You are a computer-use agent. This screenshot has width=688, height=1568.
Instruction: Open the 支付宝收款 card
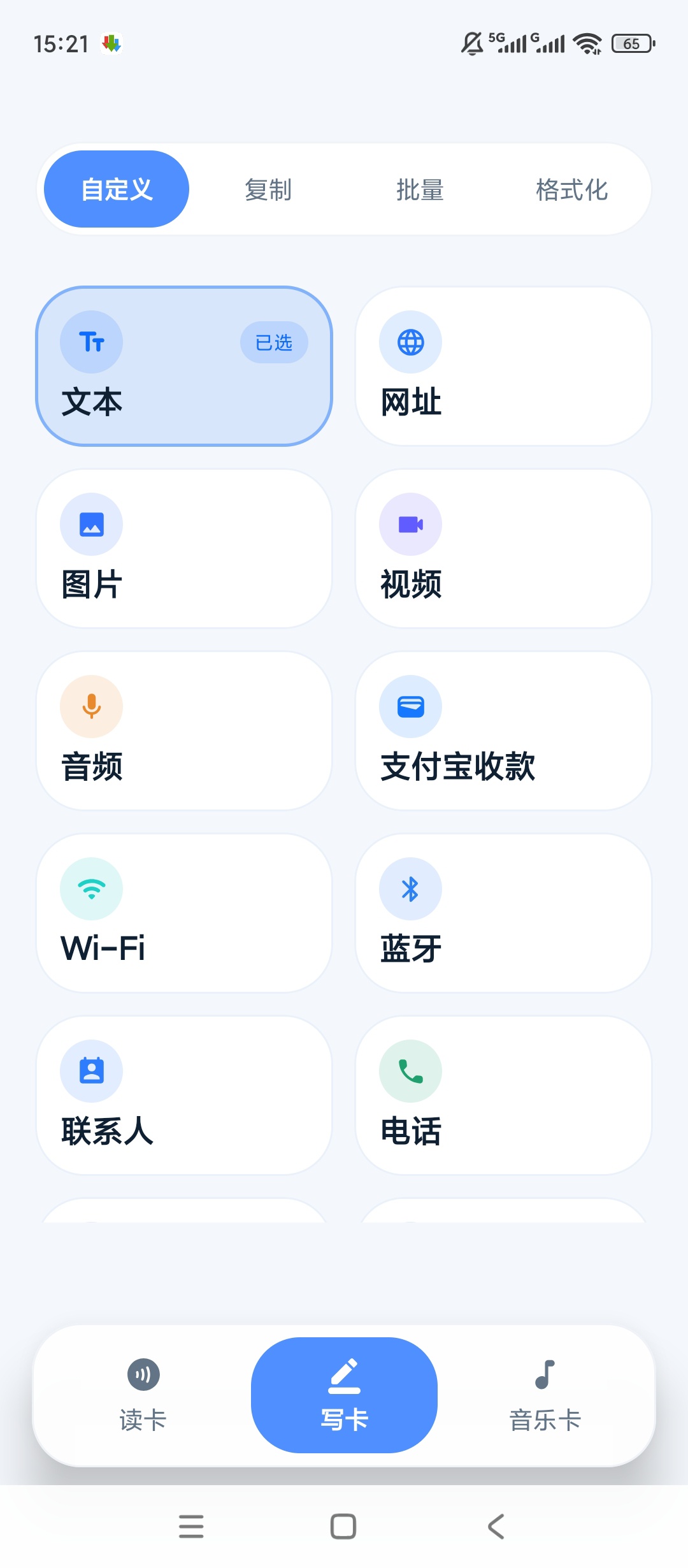click(503, 730)
